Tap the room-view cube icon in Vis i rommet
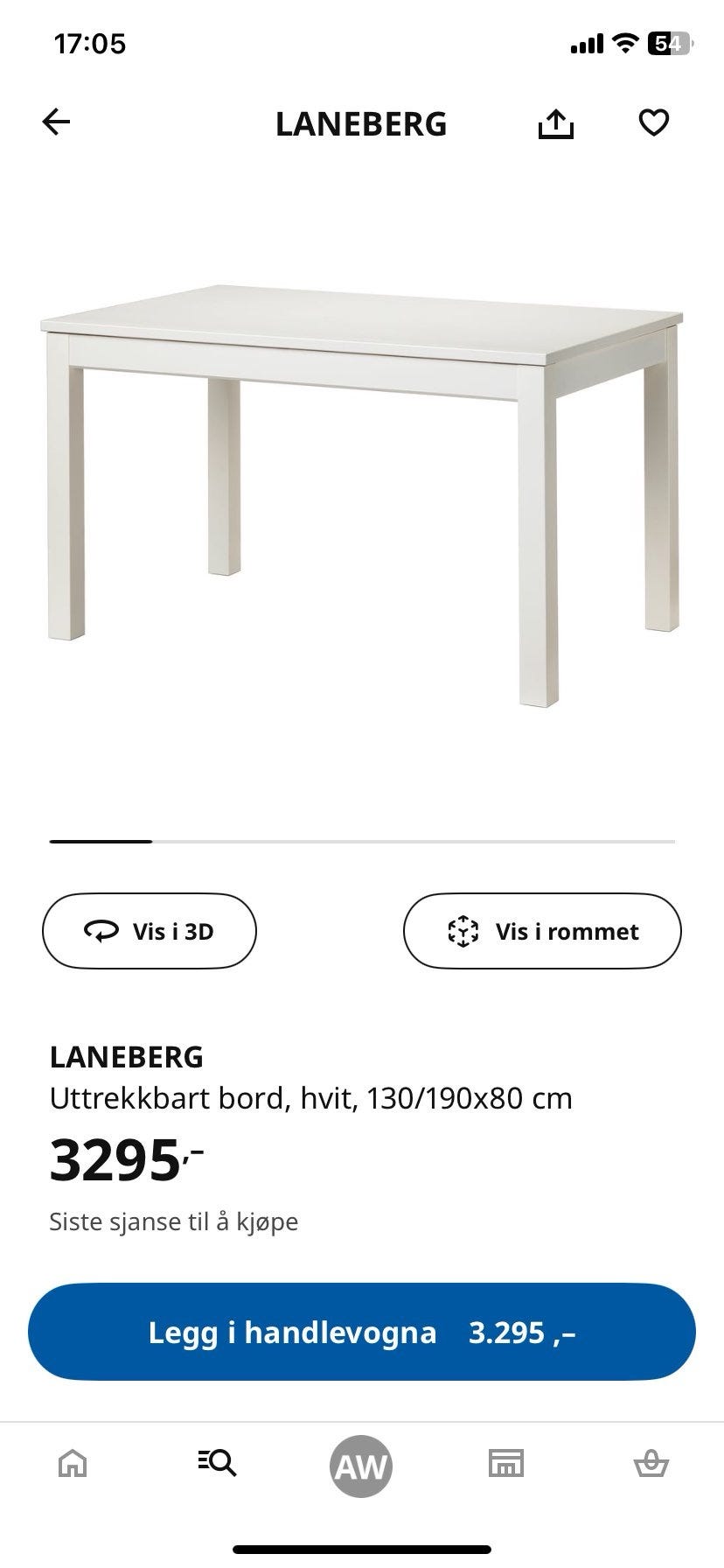The height and width of the screenshot is (1568, 724). coord(461,931)
